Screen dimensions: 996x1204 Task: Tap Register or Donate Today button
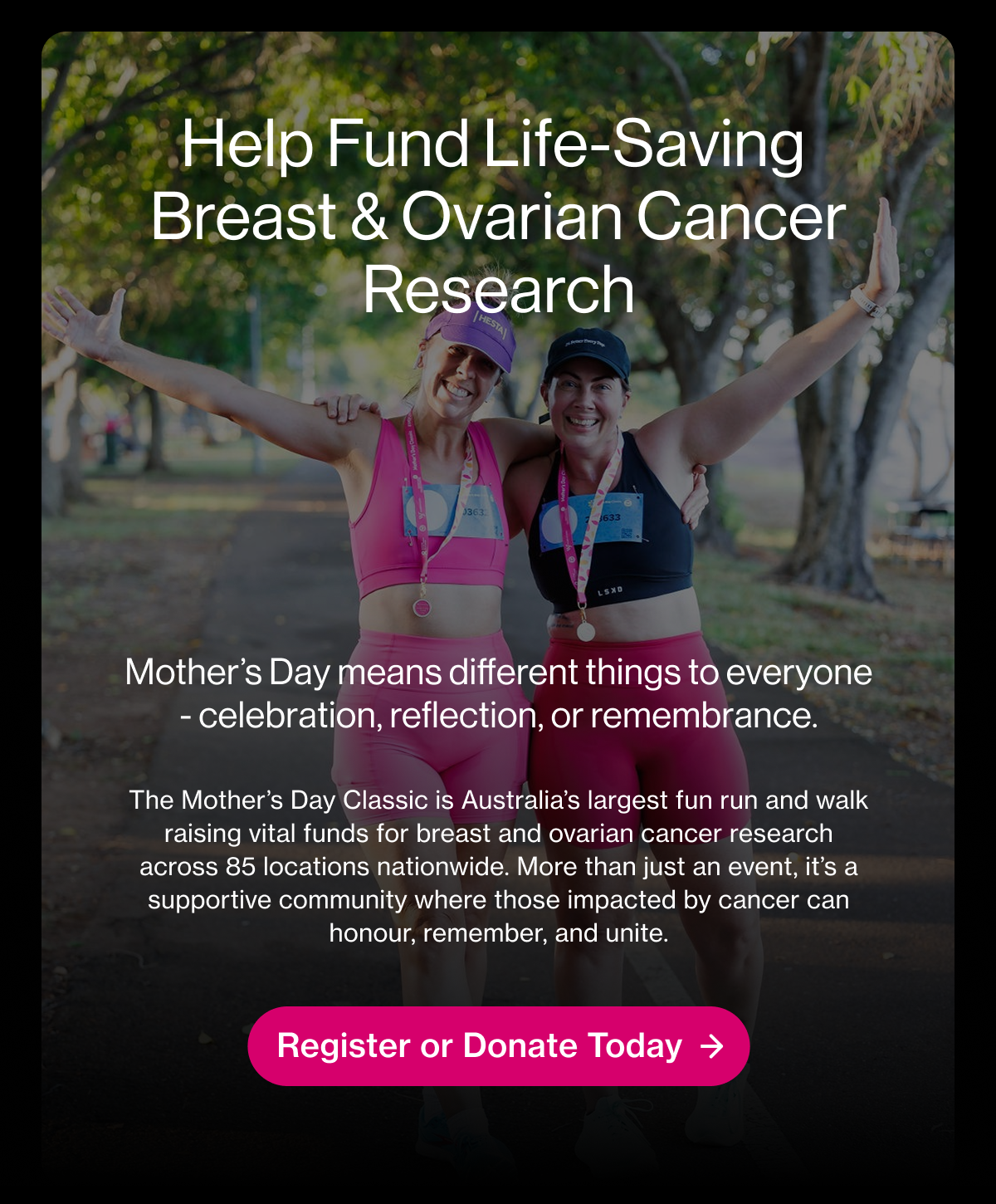498,1045
